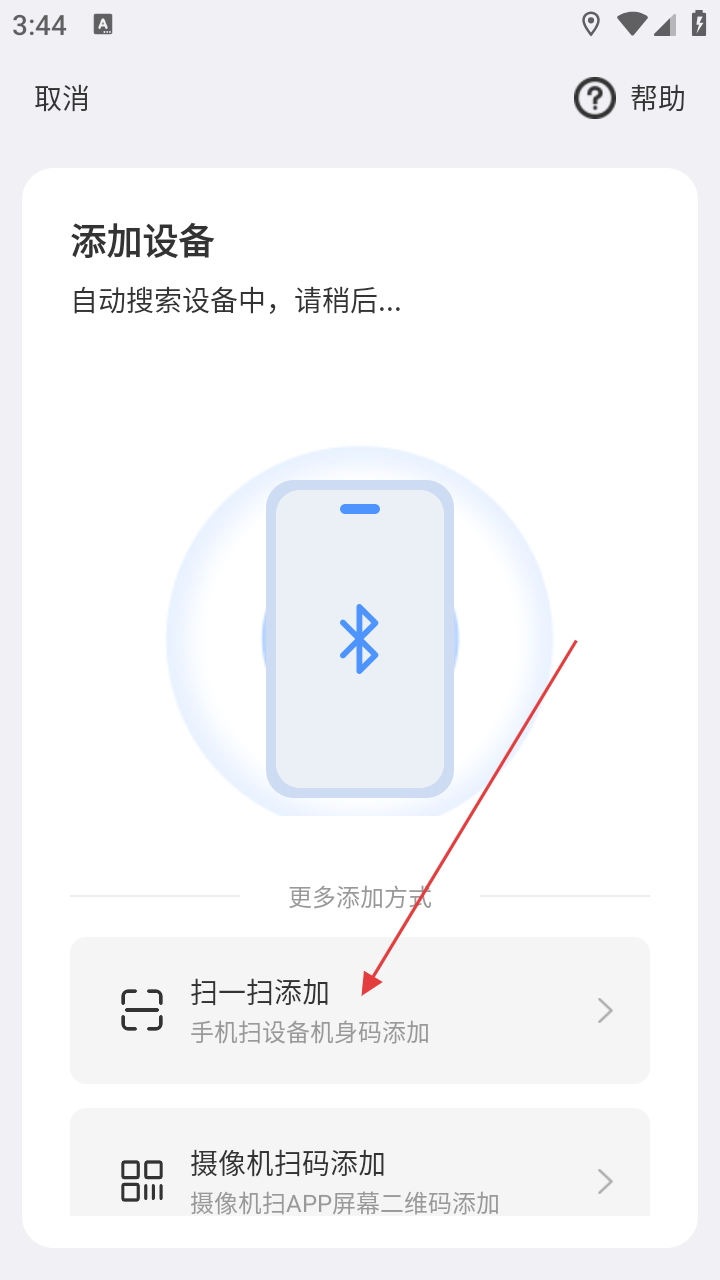Tap 取消 to cancel adding device

[x=62, y=99]
